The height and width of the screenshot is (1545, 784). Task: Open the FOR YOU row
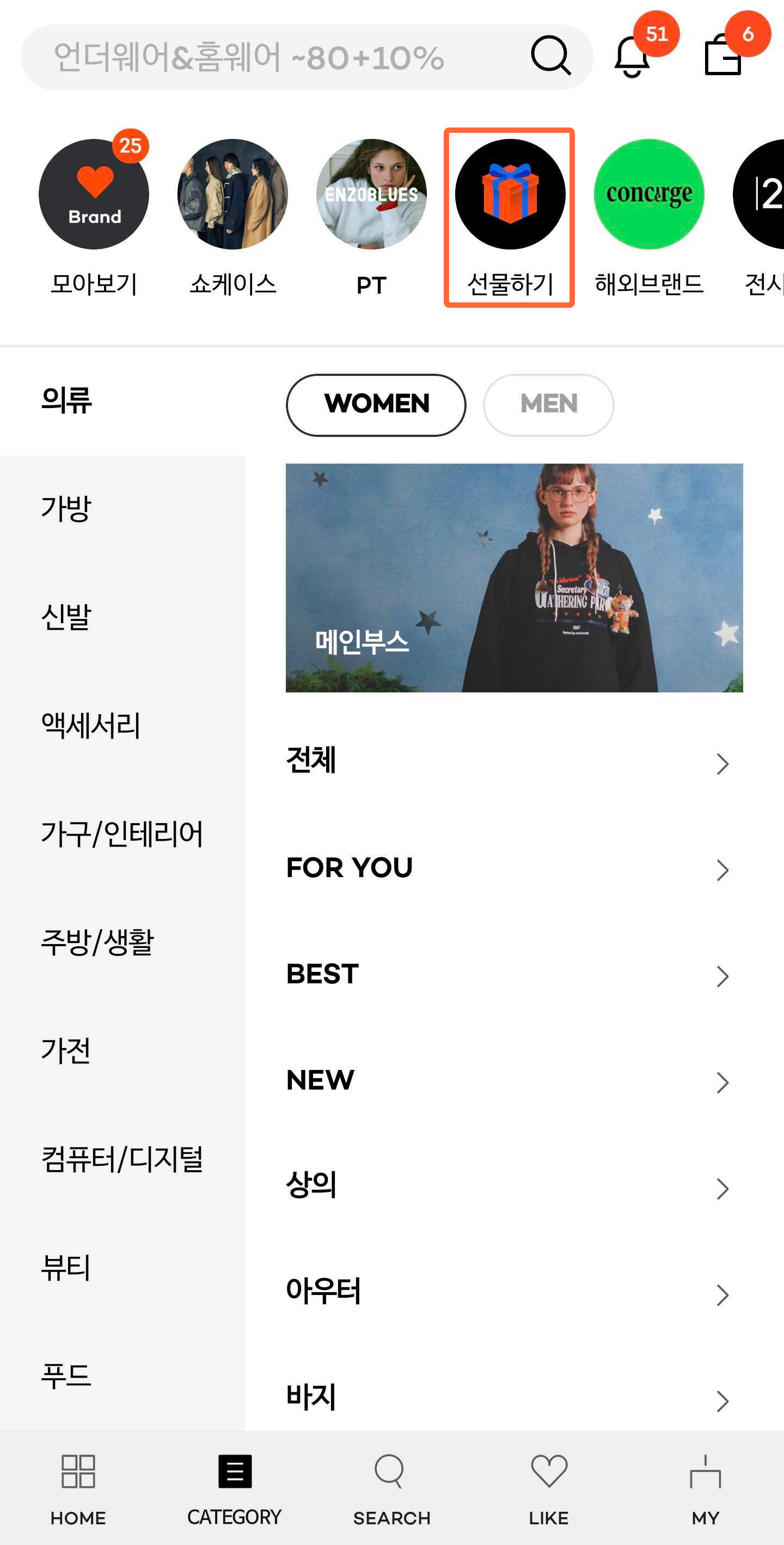(x=506, y=868)
